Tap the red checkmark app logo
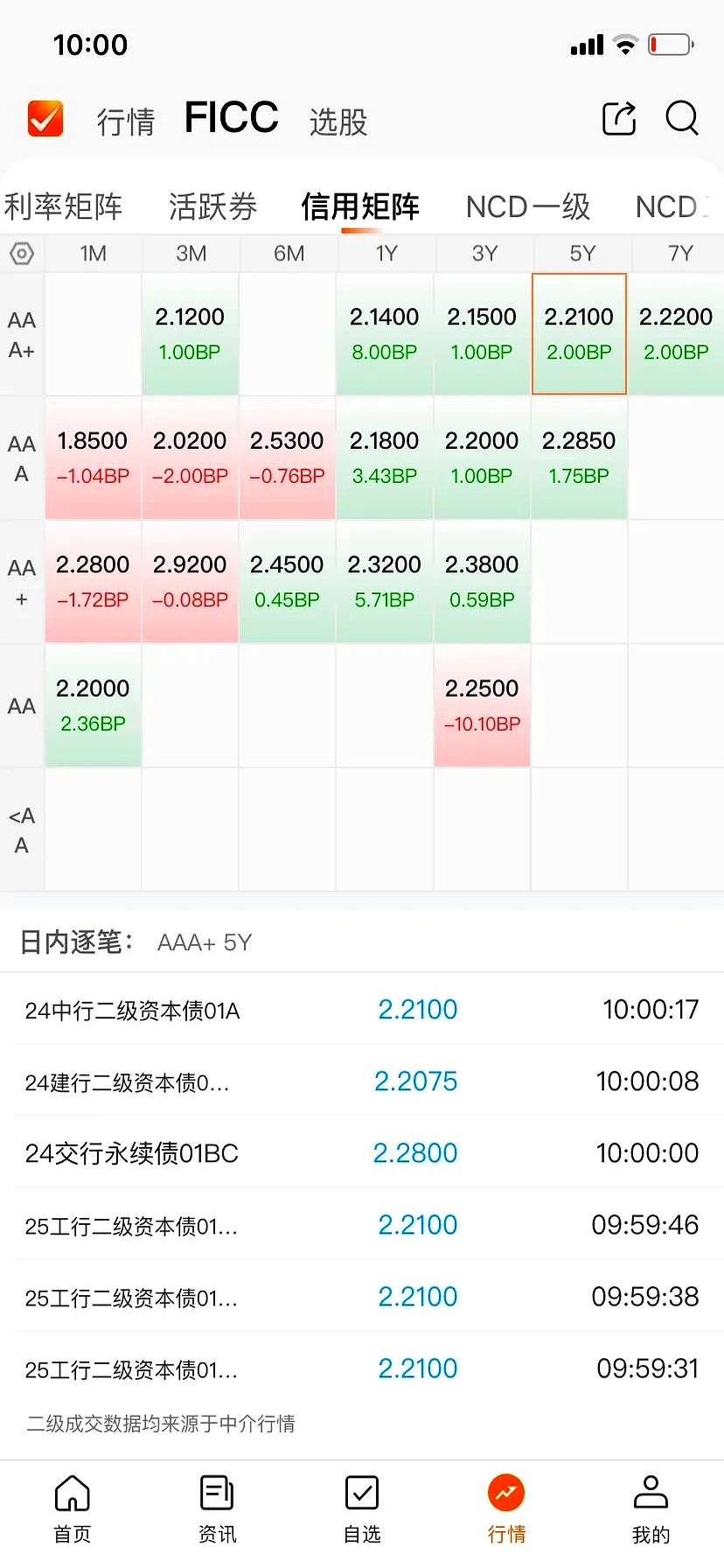 45,118
